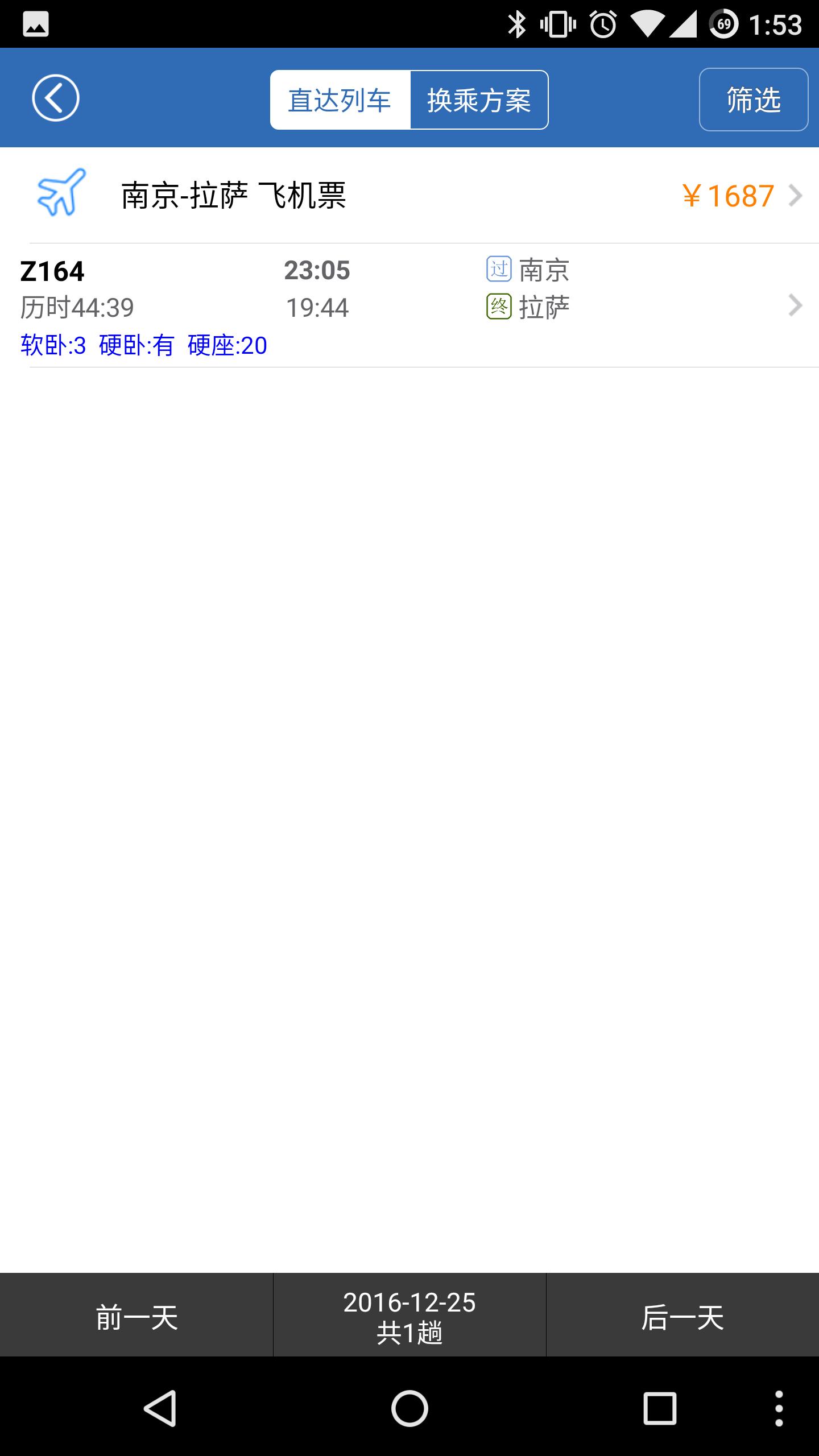This screenshot has width=819, height=1456.
Task: Tap the Bluetooth icon in the status bar
Action: [x=518, y=23]
